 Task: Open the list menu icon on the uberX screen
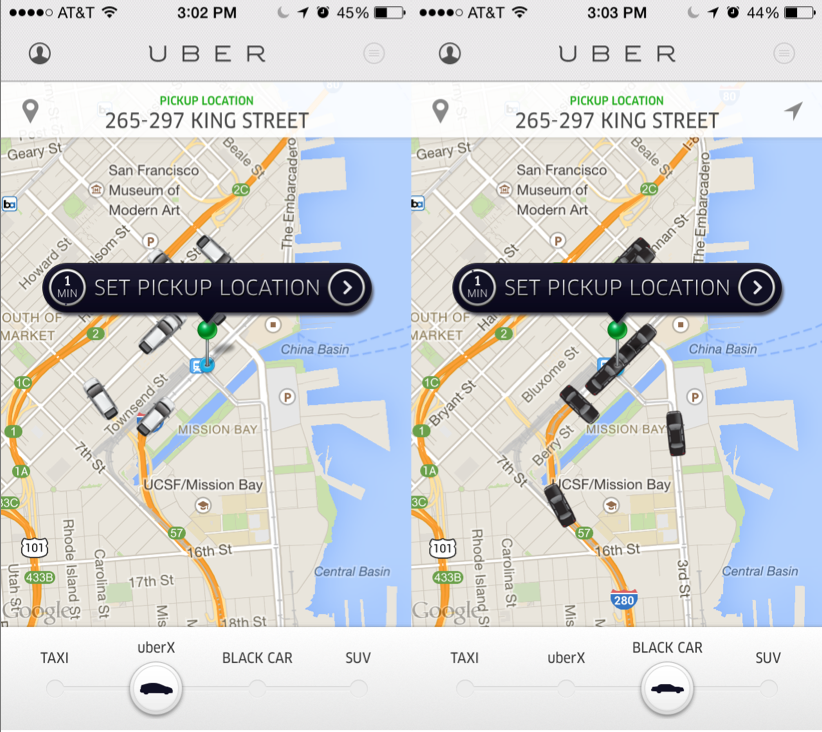click(x=374, y=54)
